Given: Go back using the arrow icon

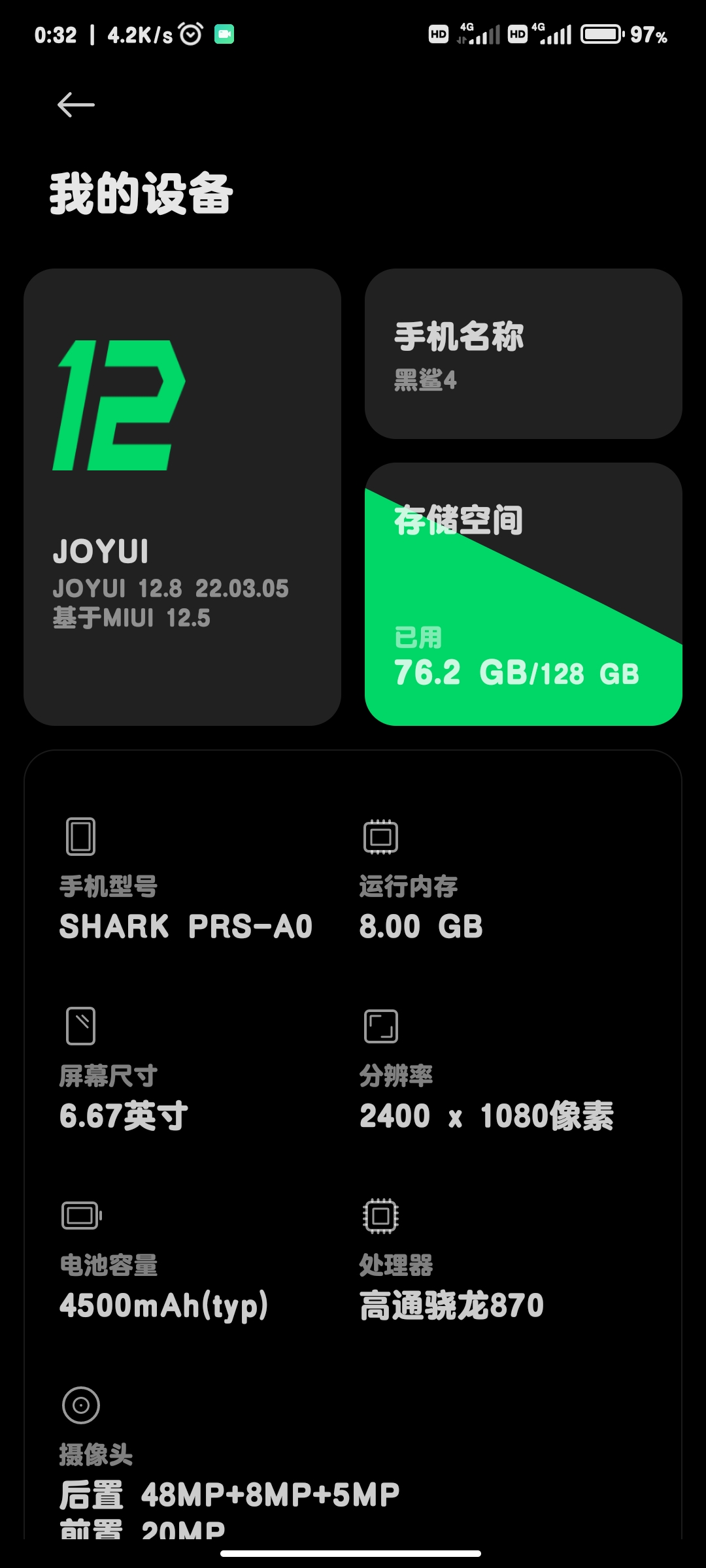Looking at the screenshot, I should coord(76,105).
